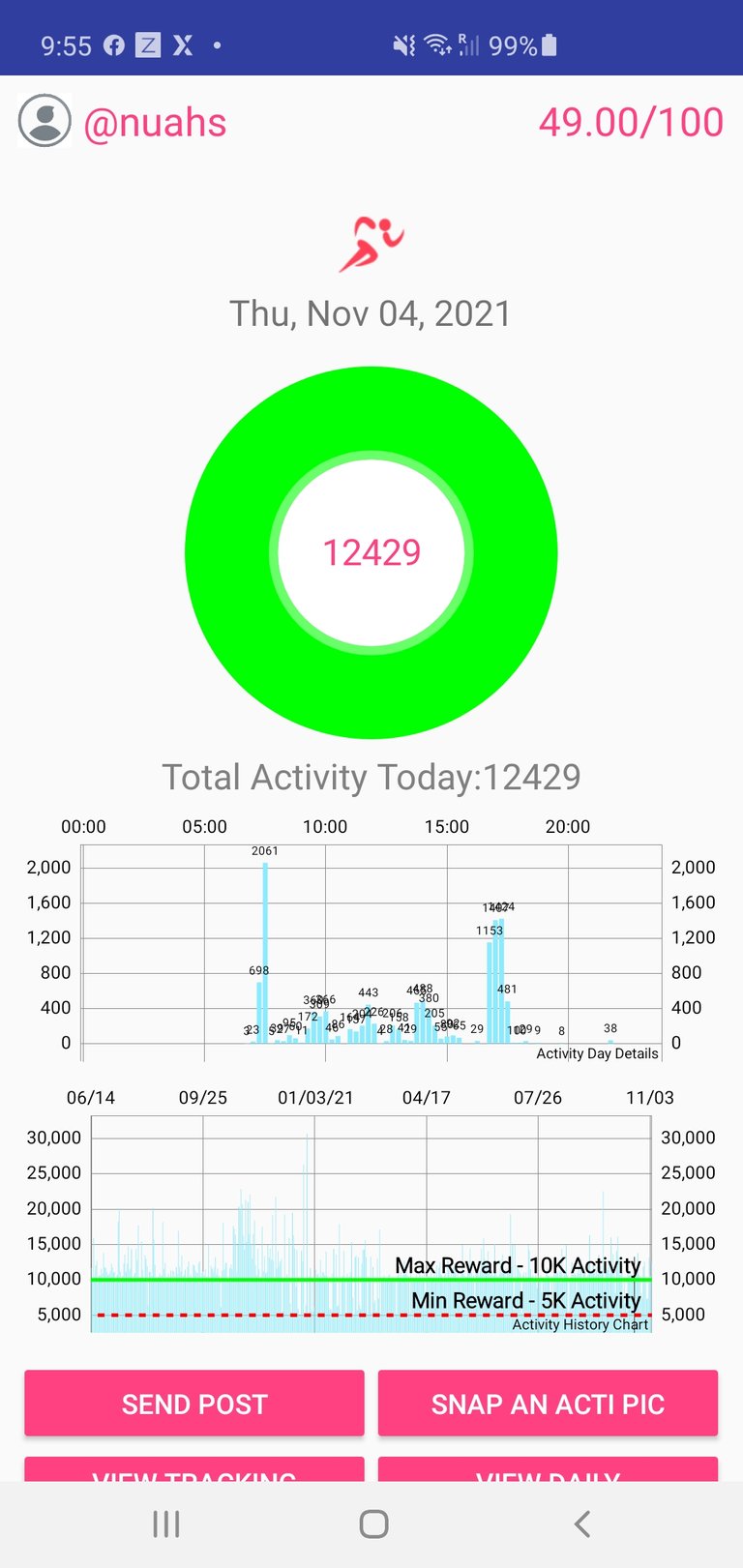The height and width of the screenshot is (1568, 743).
Task: Open the profile avatar icon
Action: point(45,121)
